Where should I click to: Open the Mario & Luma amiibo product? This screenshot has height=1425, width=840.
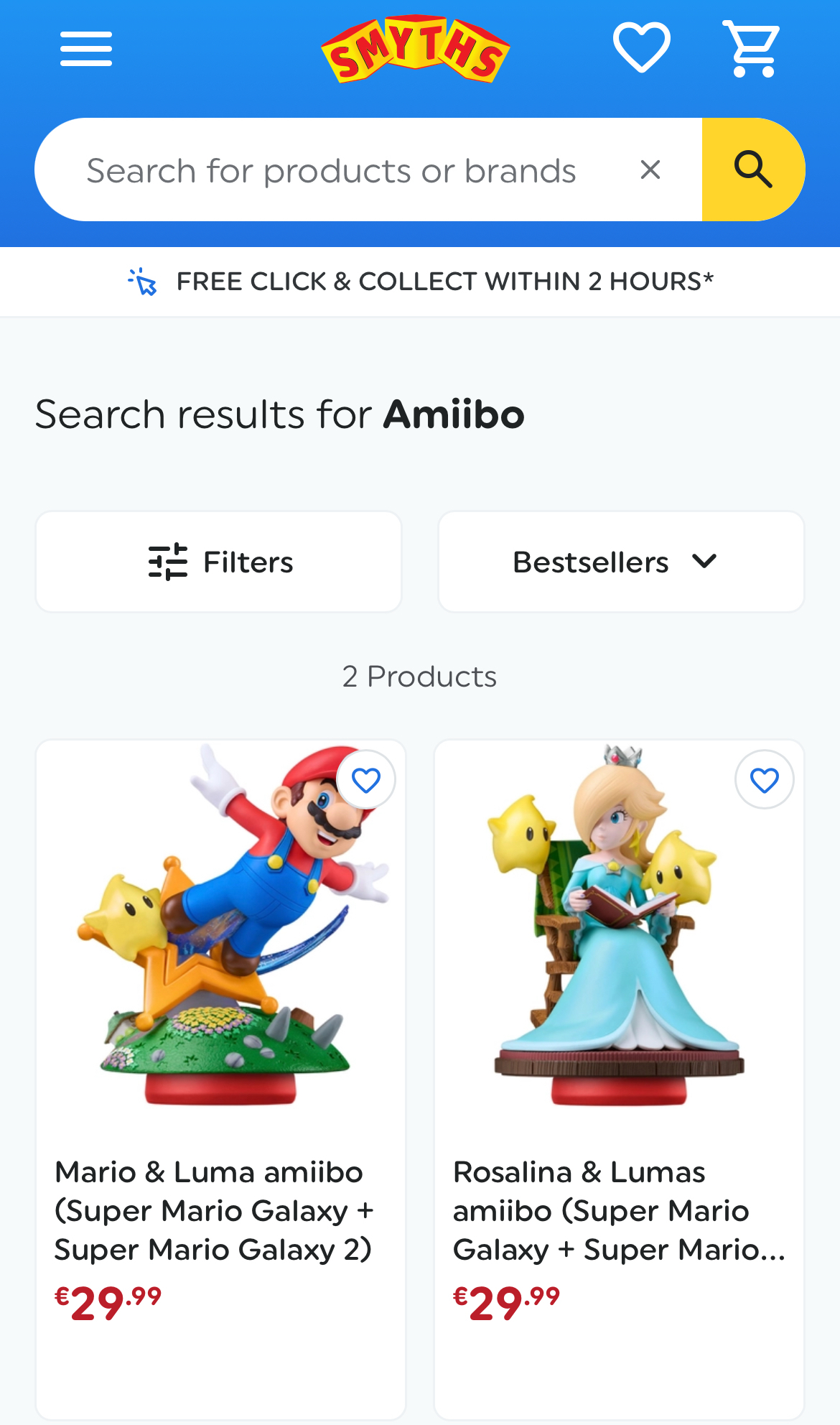click(214, 1210)
